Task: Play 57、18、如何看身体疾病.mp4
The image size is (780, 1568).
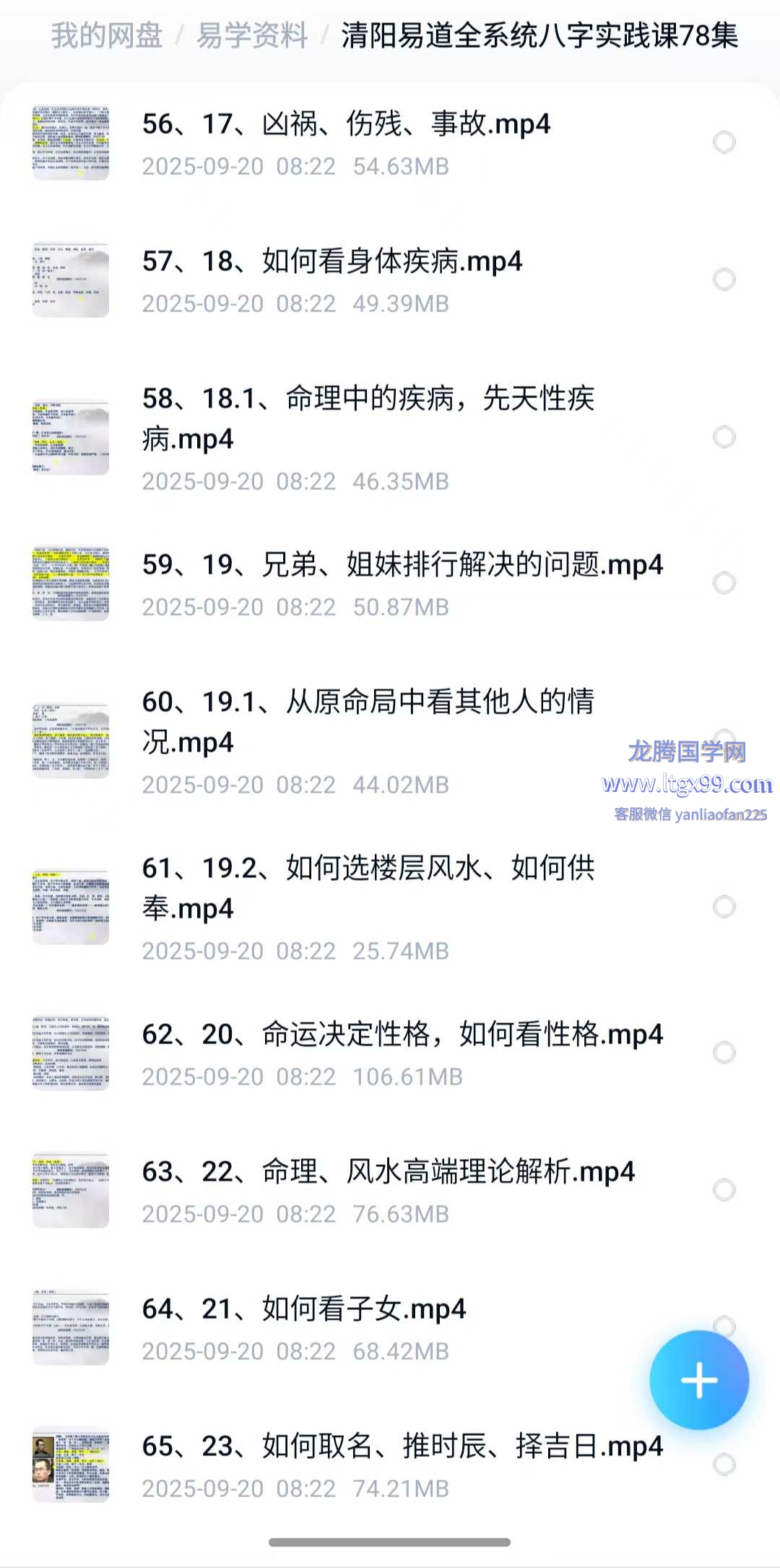Action: [331, 262]
